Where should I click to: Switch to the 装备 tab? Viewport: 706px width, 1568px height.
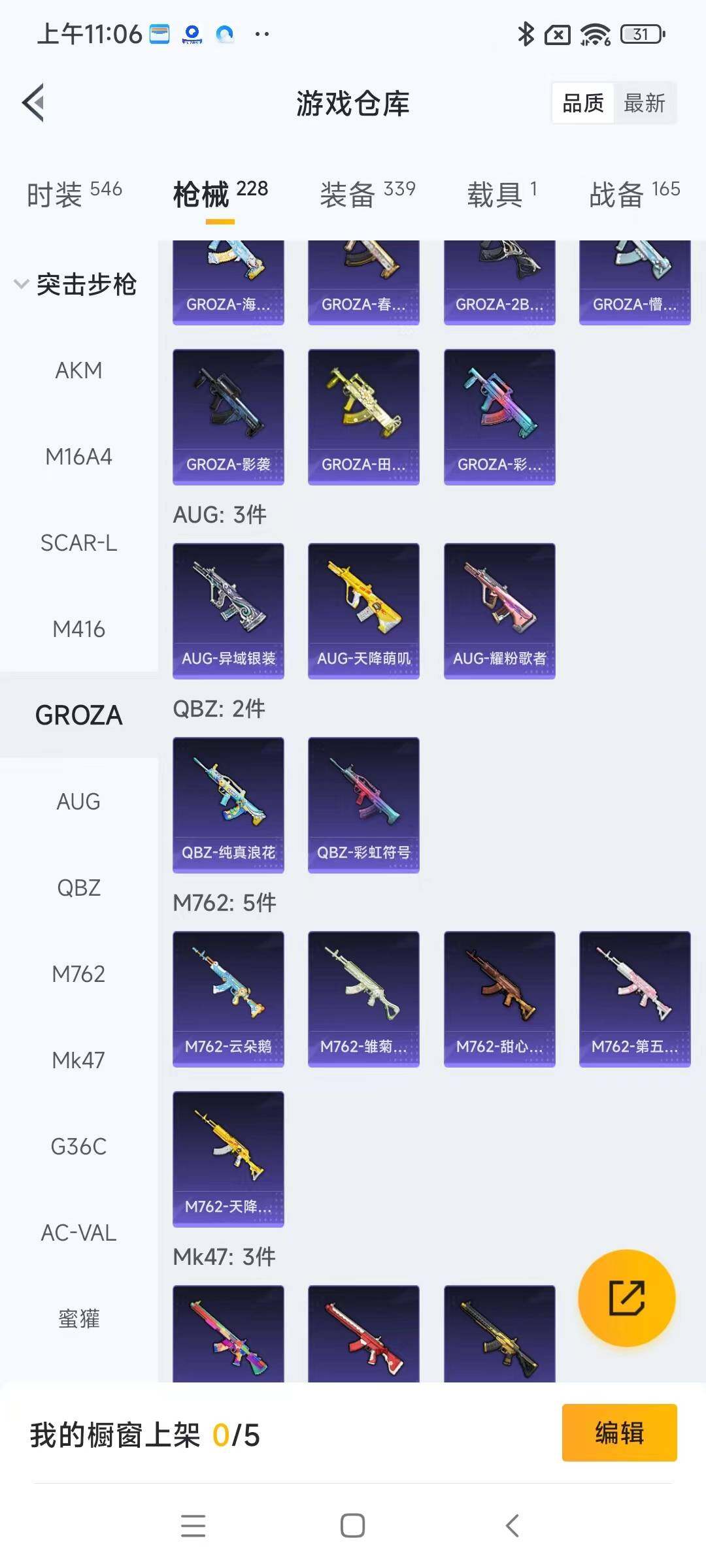[x=367, y=194]
